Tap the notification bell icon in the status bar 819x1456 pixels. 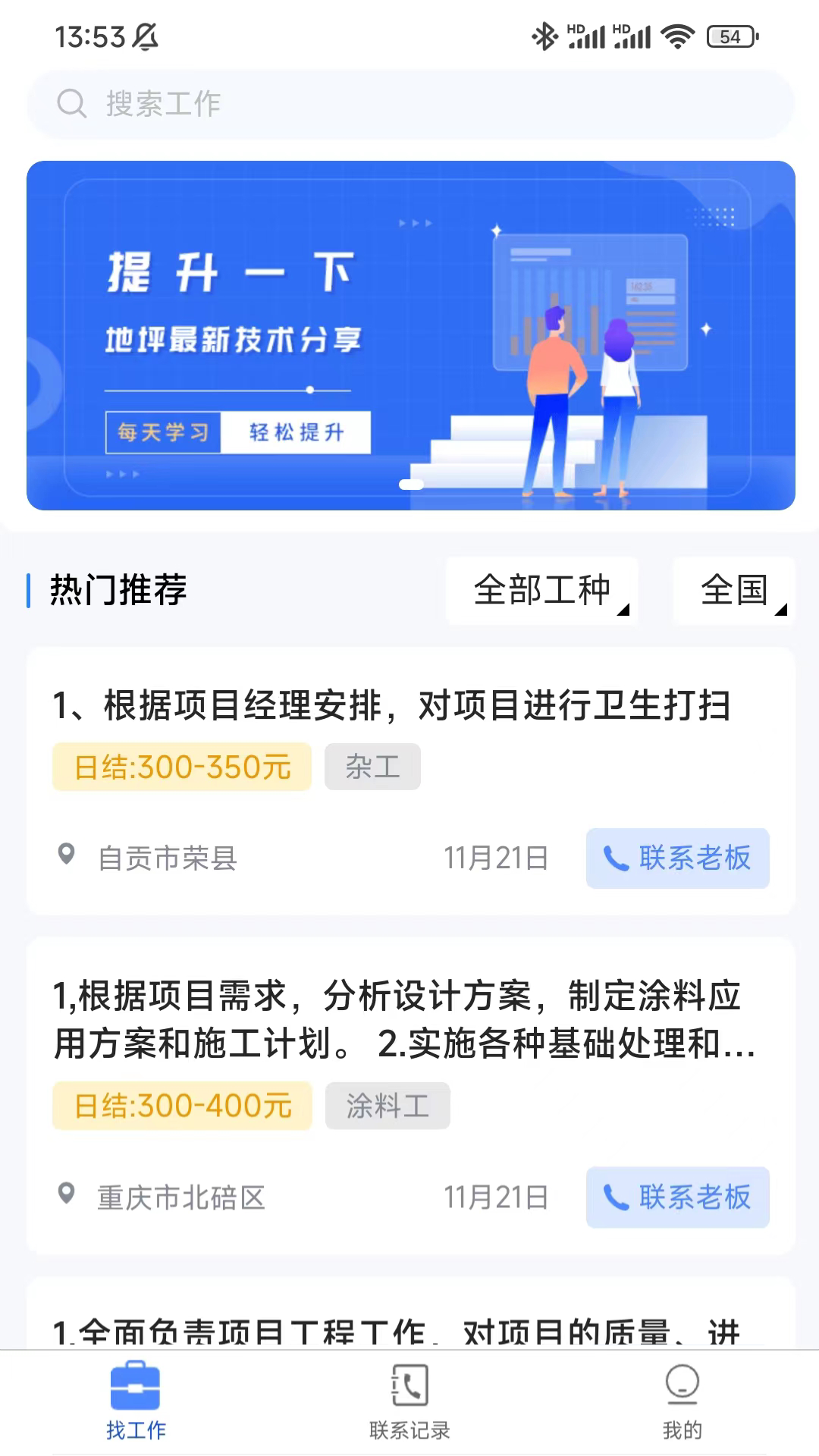click(x=146, y=36)
